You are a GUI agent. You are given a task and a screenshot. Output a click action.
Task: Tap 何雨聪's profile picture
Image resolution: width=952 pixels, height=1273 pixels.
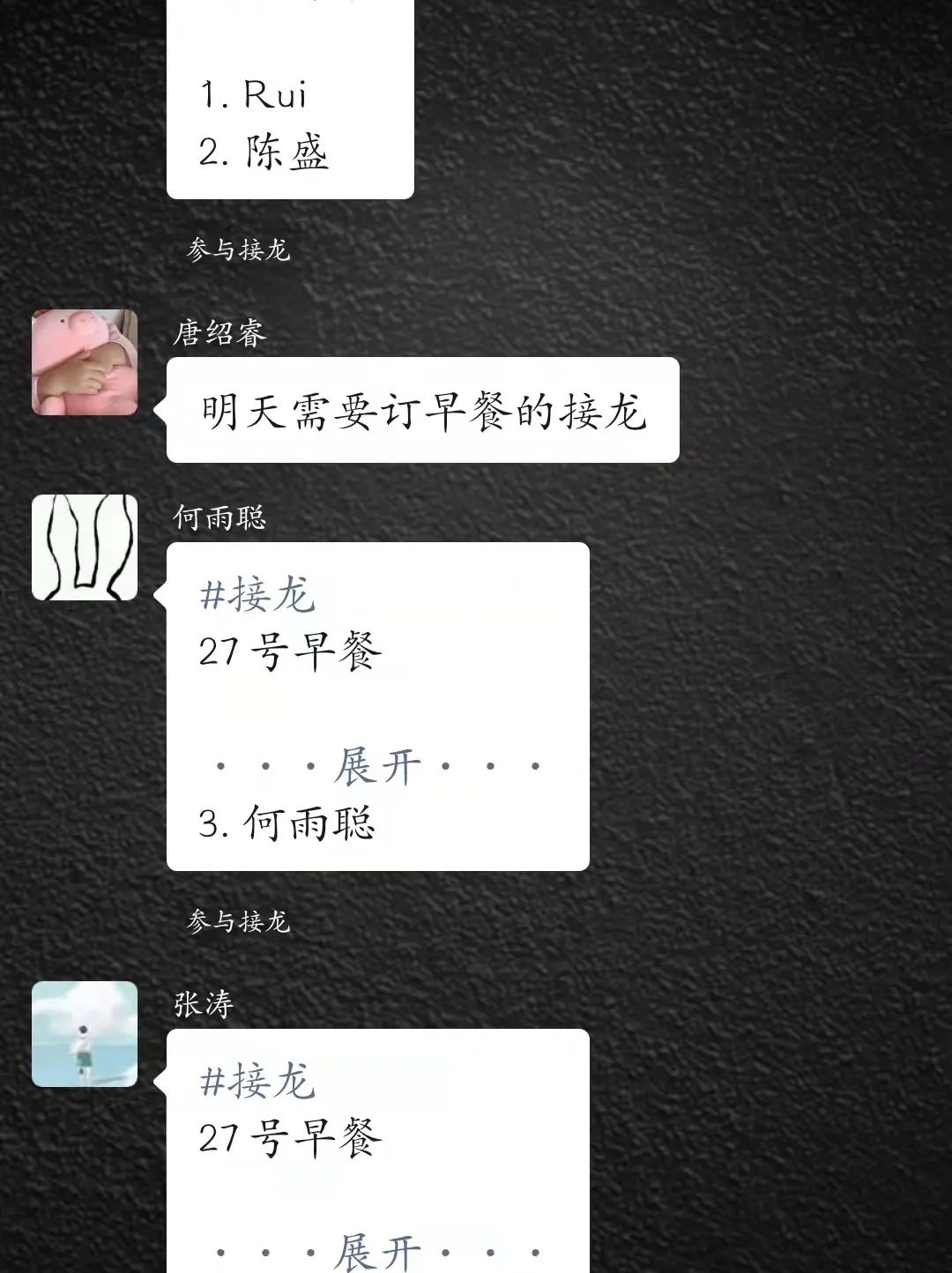pos(85,547)
